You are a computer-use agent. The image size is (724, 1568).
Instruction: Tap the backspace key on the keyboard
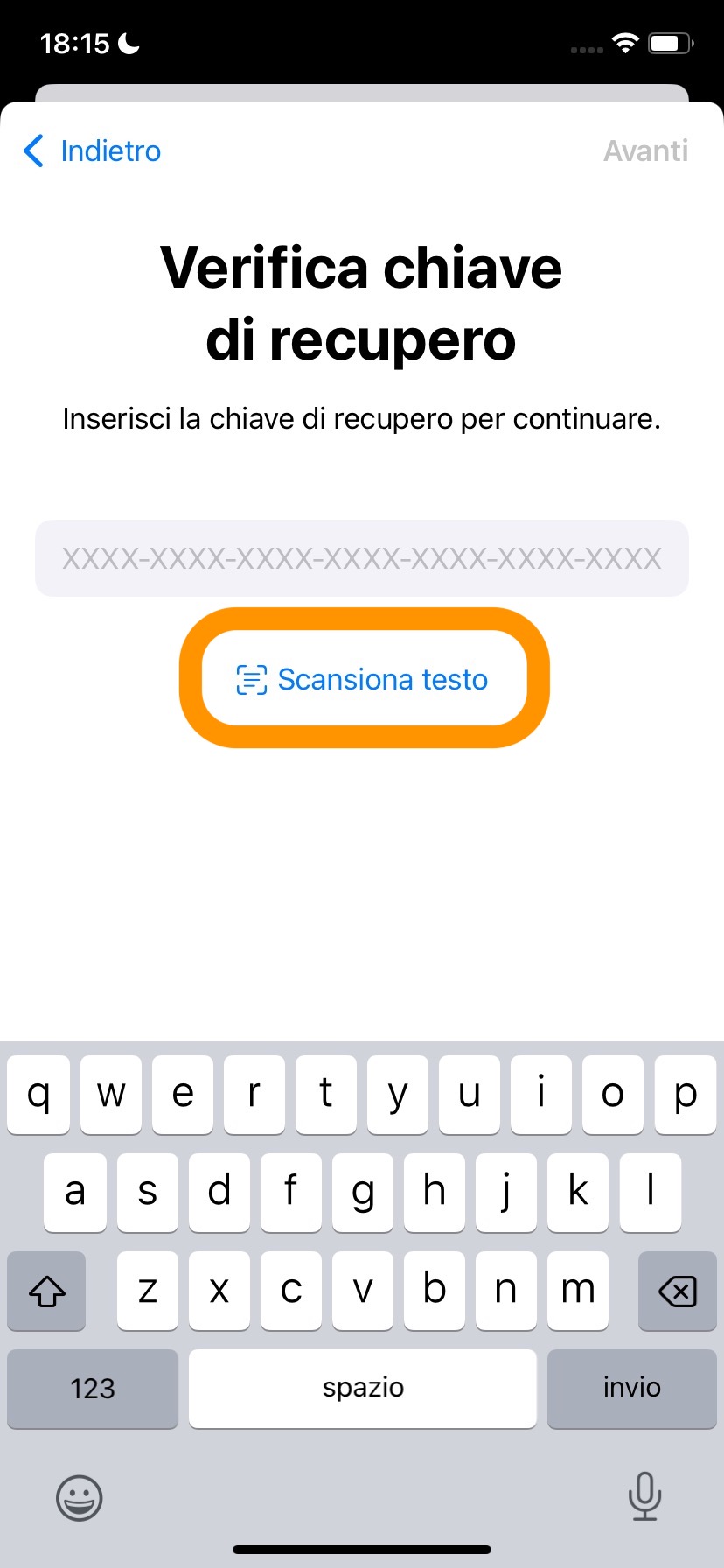coord(677,1291)
